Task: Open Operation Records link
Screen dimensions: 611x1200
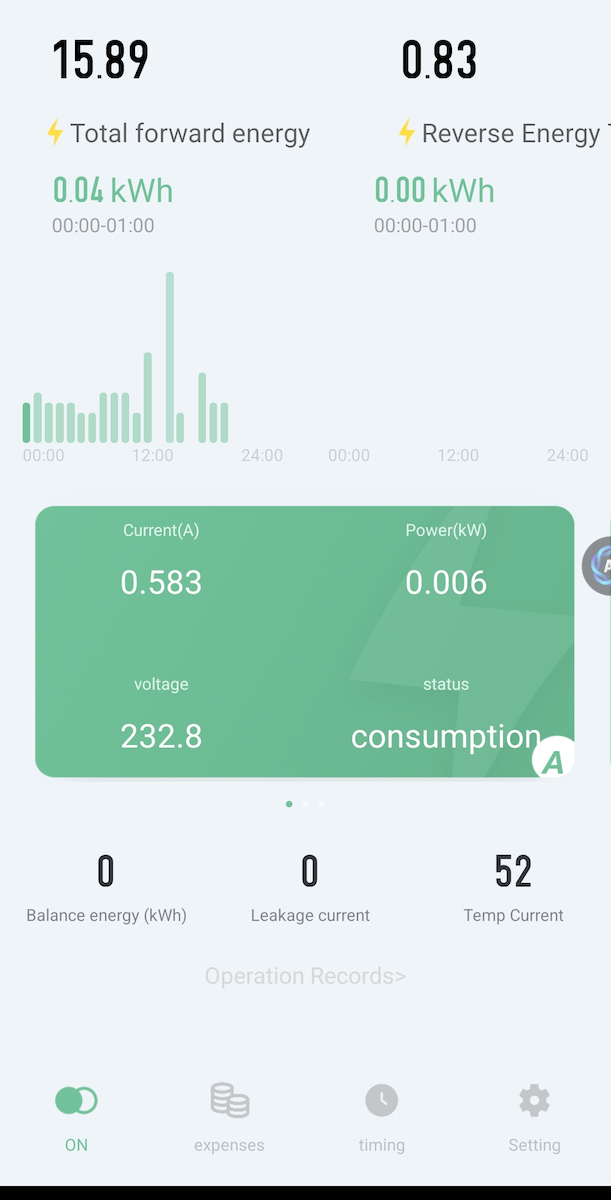Action: (305, 976)
